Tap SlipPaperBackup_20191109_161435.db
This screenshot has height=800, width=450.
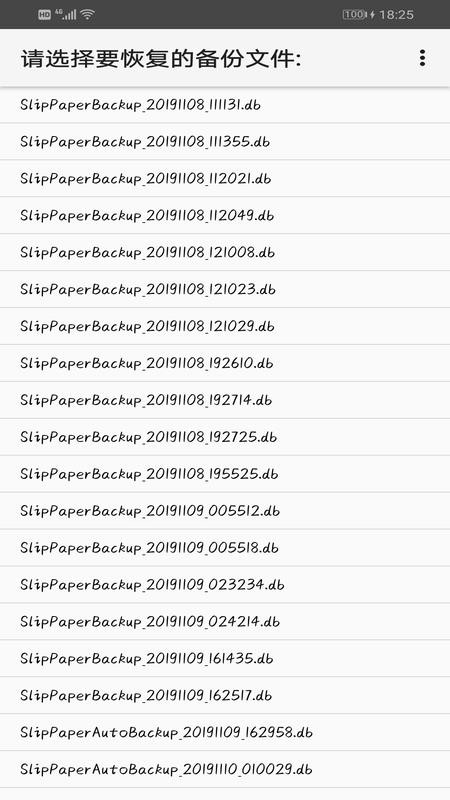click(225, 659)
